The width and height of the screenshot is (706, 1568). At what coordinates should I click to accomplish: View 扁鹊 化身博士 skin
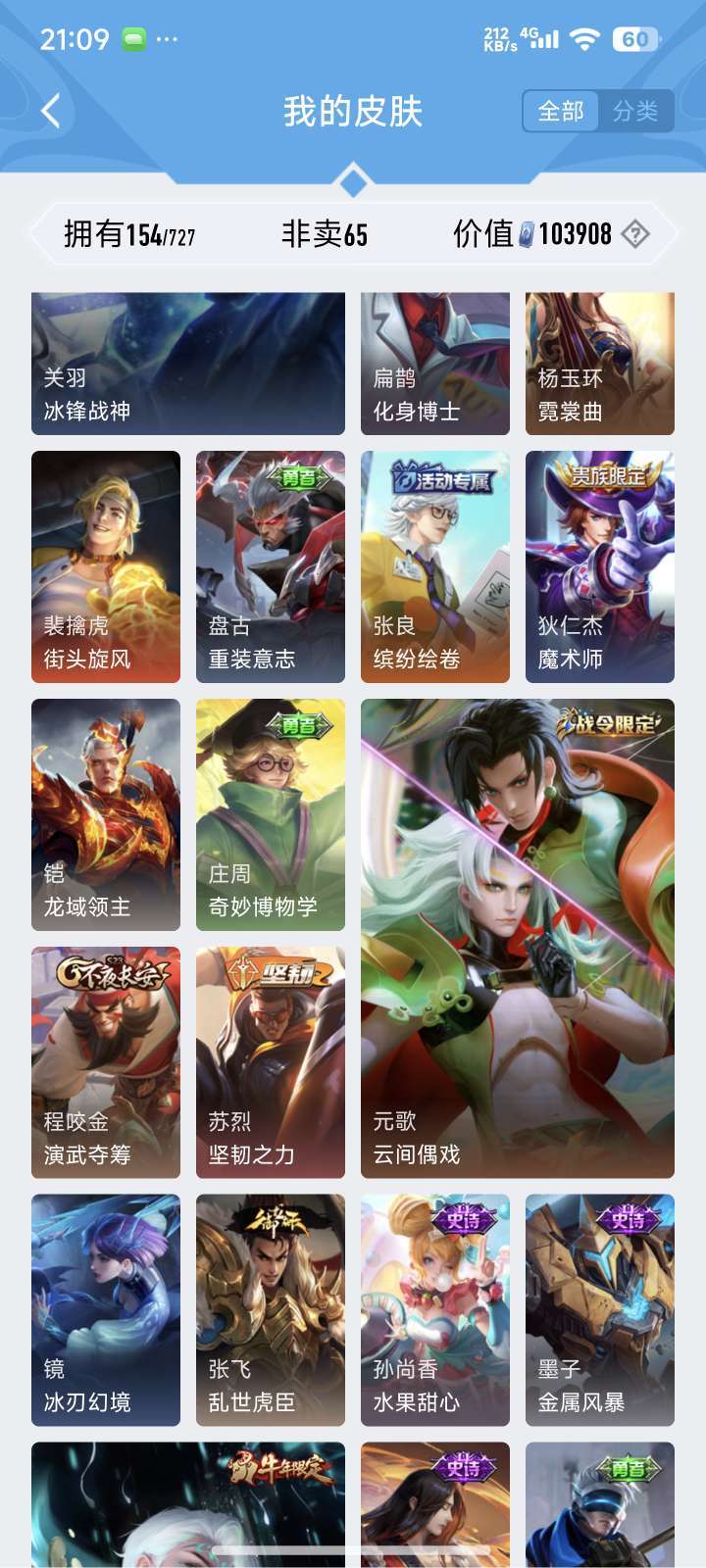pyautogui.click(x=435, y=364)
